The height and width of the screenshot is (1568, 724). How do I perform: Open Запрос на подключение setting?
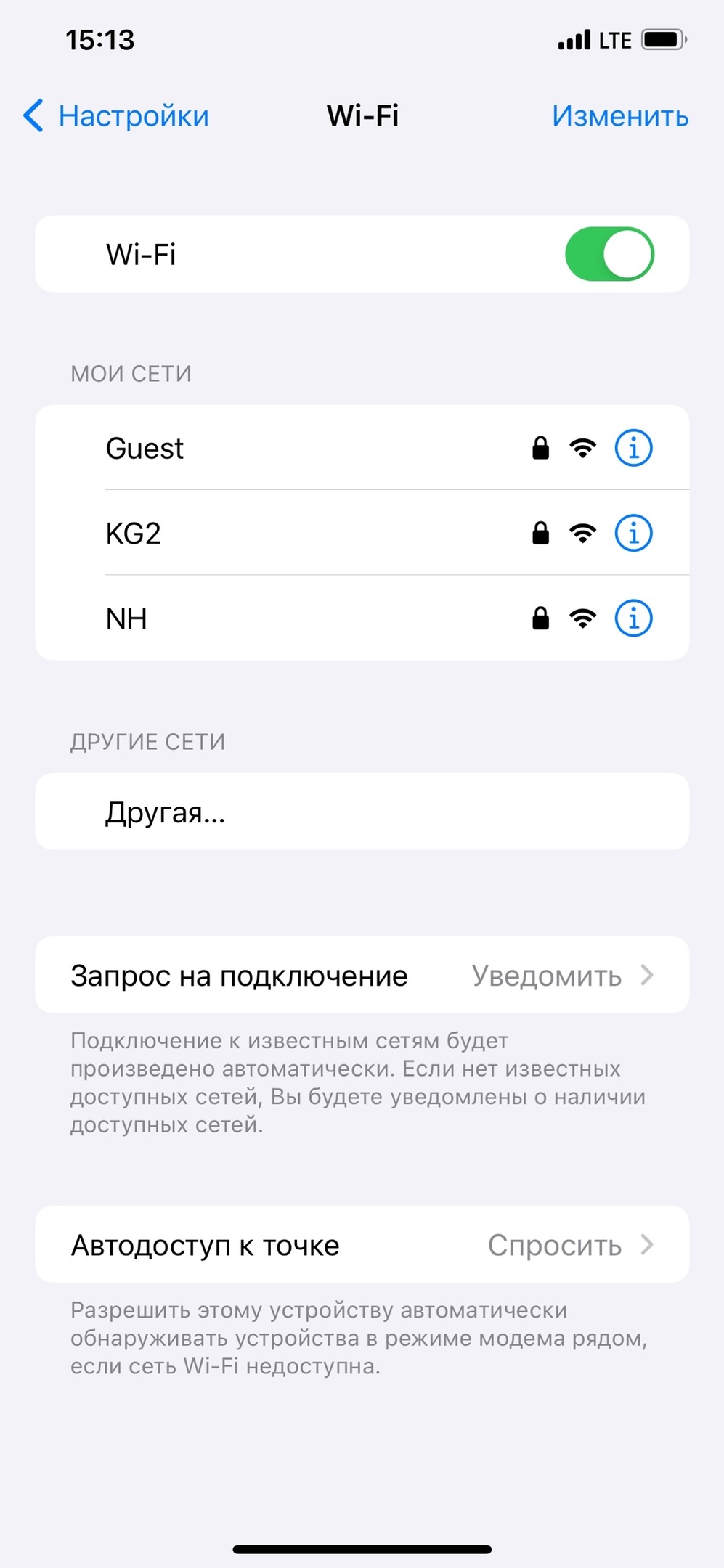point(362,975)
